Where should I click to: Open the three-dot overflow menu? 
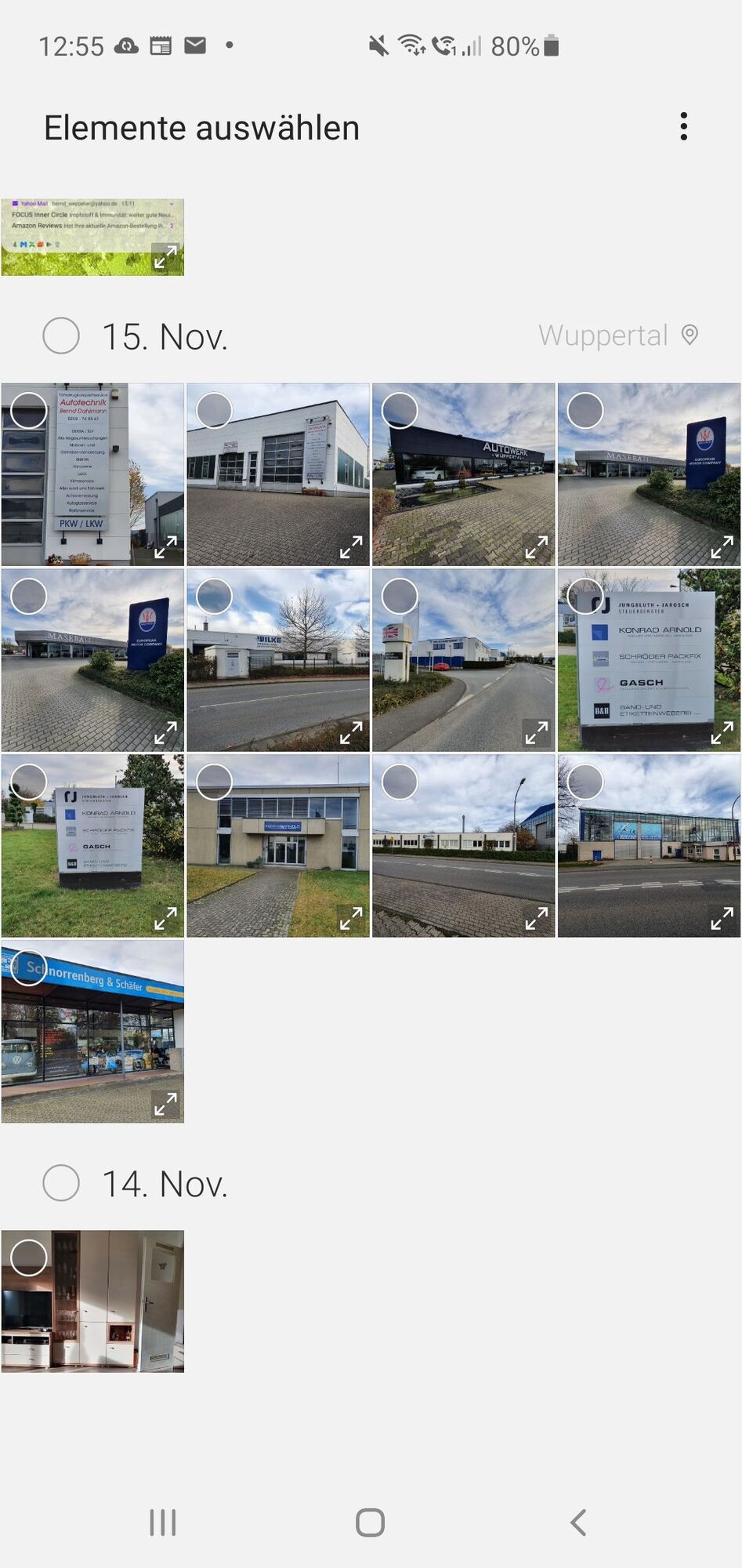(x=683, y=126)
